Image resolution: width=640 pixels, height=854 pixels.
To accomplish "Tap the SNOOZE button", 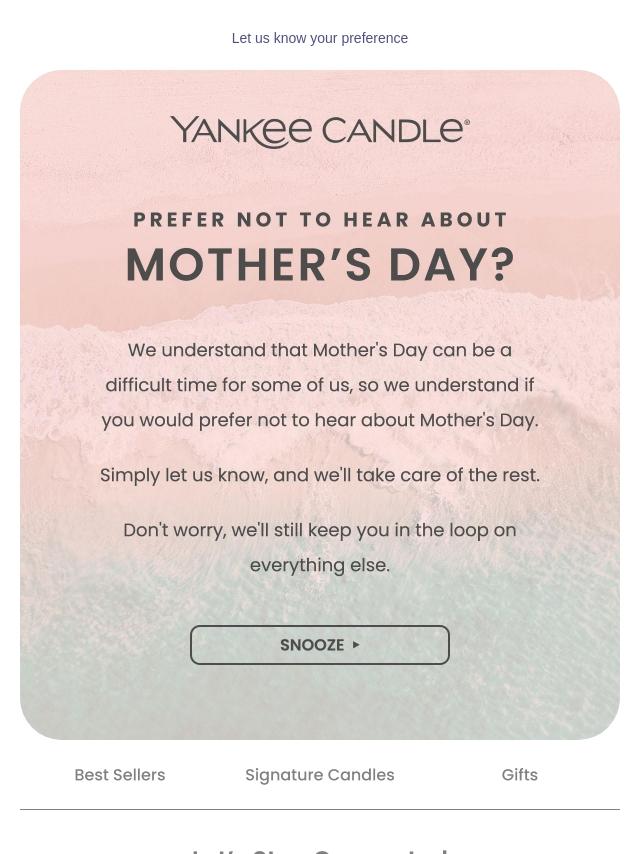I will [x=320, y=645].
